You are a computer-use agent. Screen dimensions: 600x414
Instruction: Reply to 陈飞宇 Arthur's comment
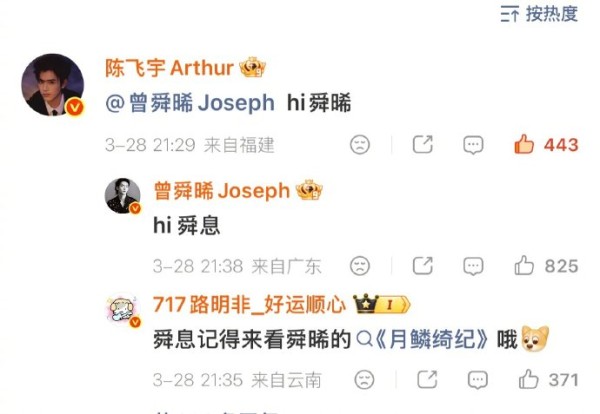tap(473, 145)
